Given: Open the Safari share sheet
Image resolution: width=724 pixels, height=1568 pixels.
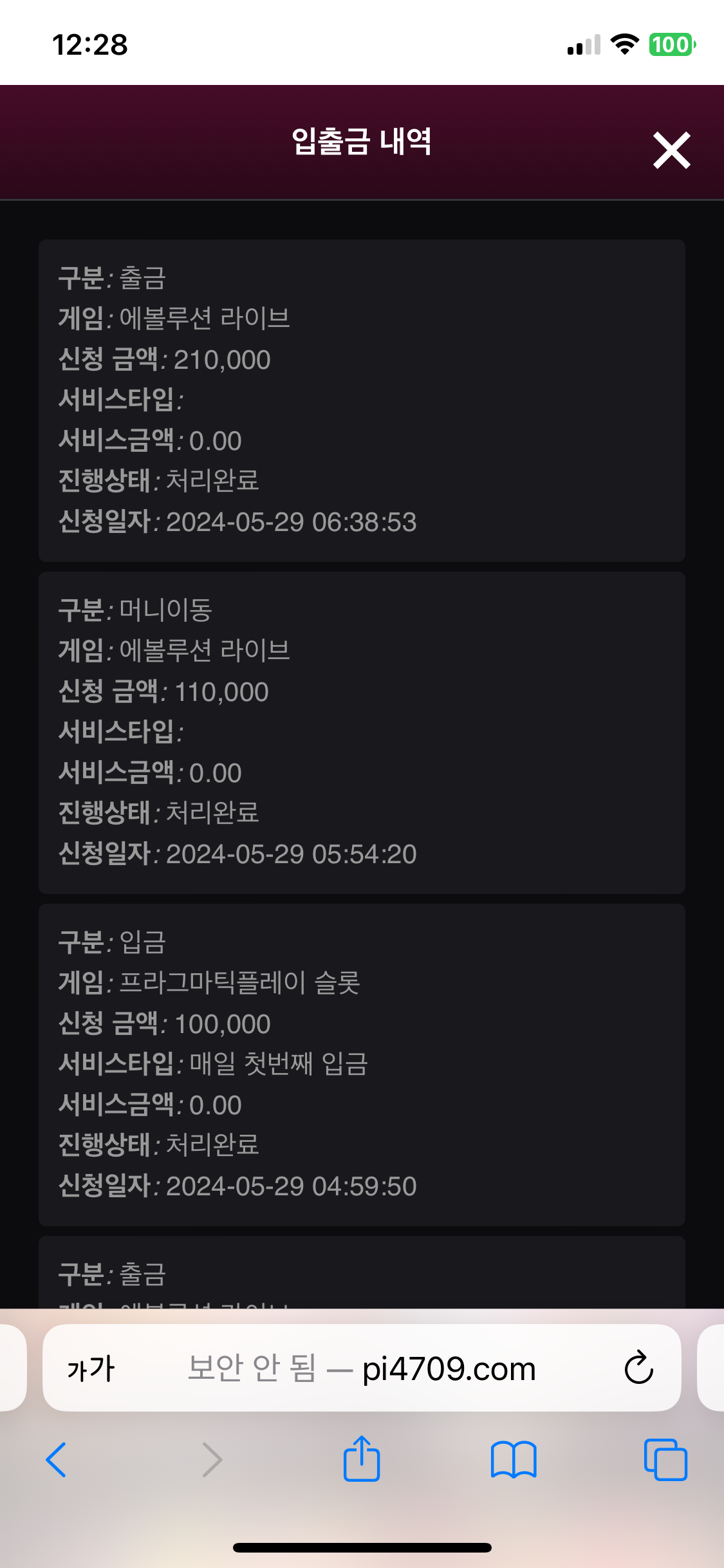Looking at the screenshot, I should pyautogui.click(x=362, y=1458).
